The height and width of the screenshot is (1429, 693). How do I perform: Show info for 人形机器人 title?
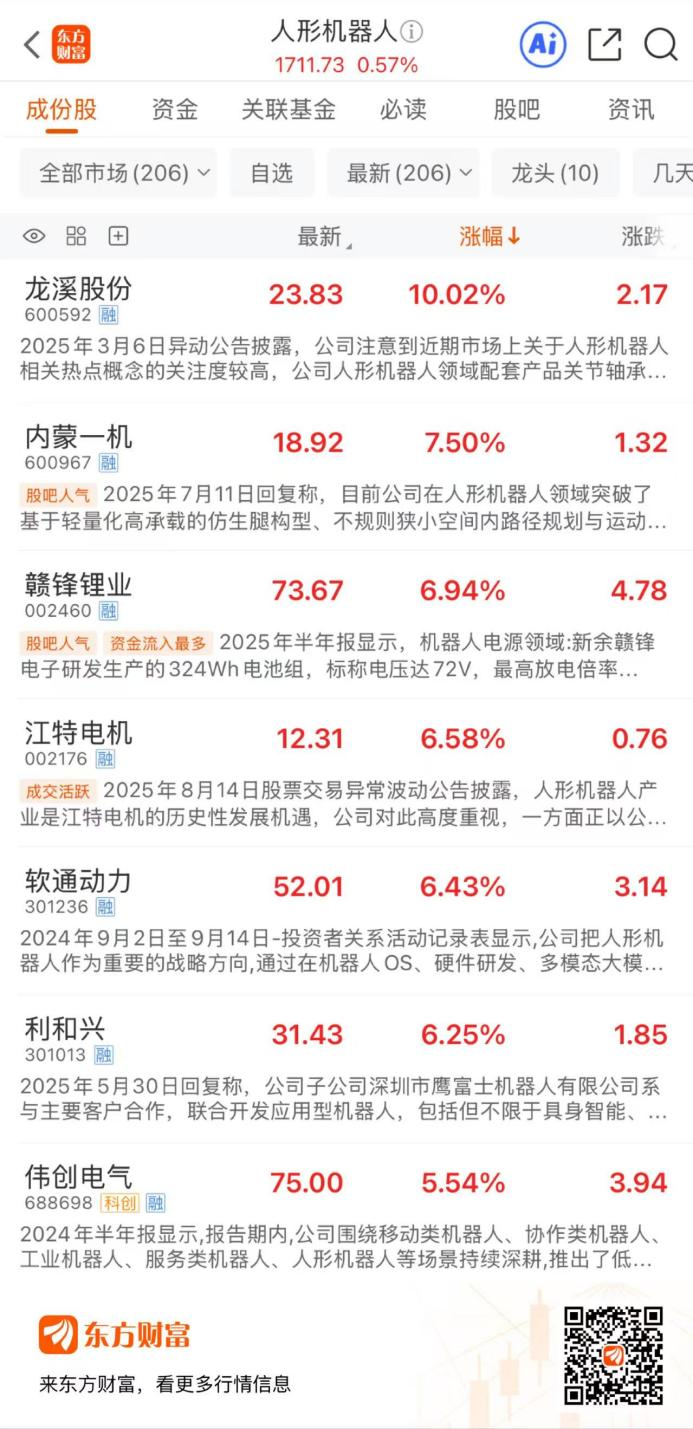click(413, 32)
